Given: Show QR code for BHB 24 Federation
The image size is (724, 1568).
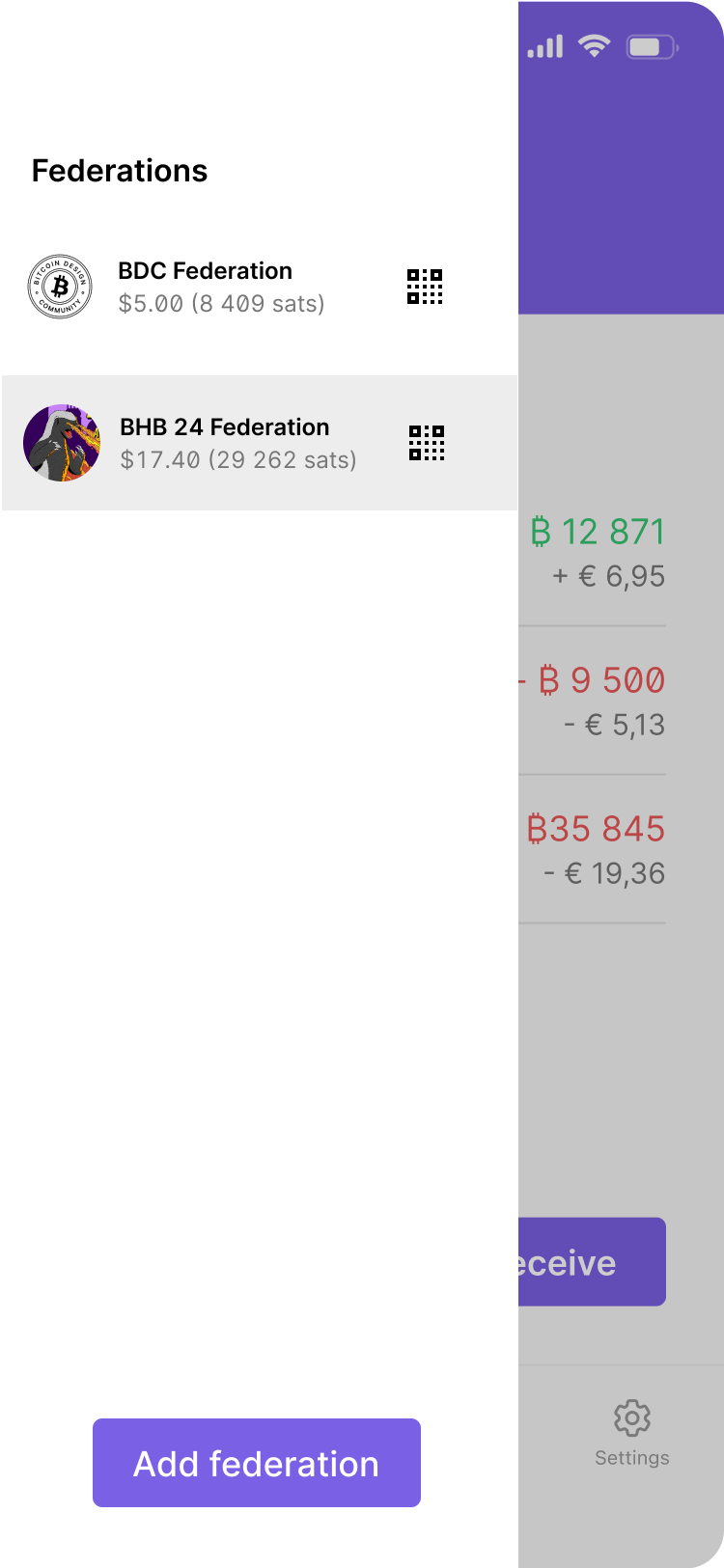Looking at the screenshot, I should tap(427, 443).
